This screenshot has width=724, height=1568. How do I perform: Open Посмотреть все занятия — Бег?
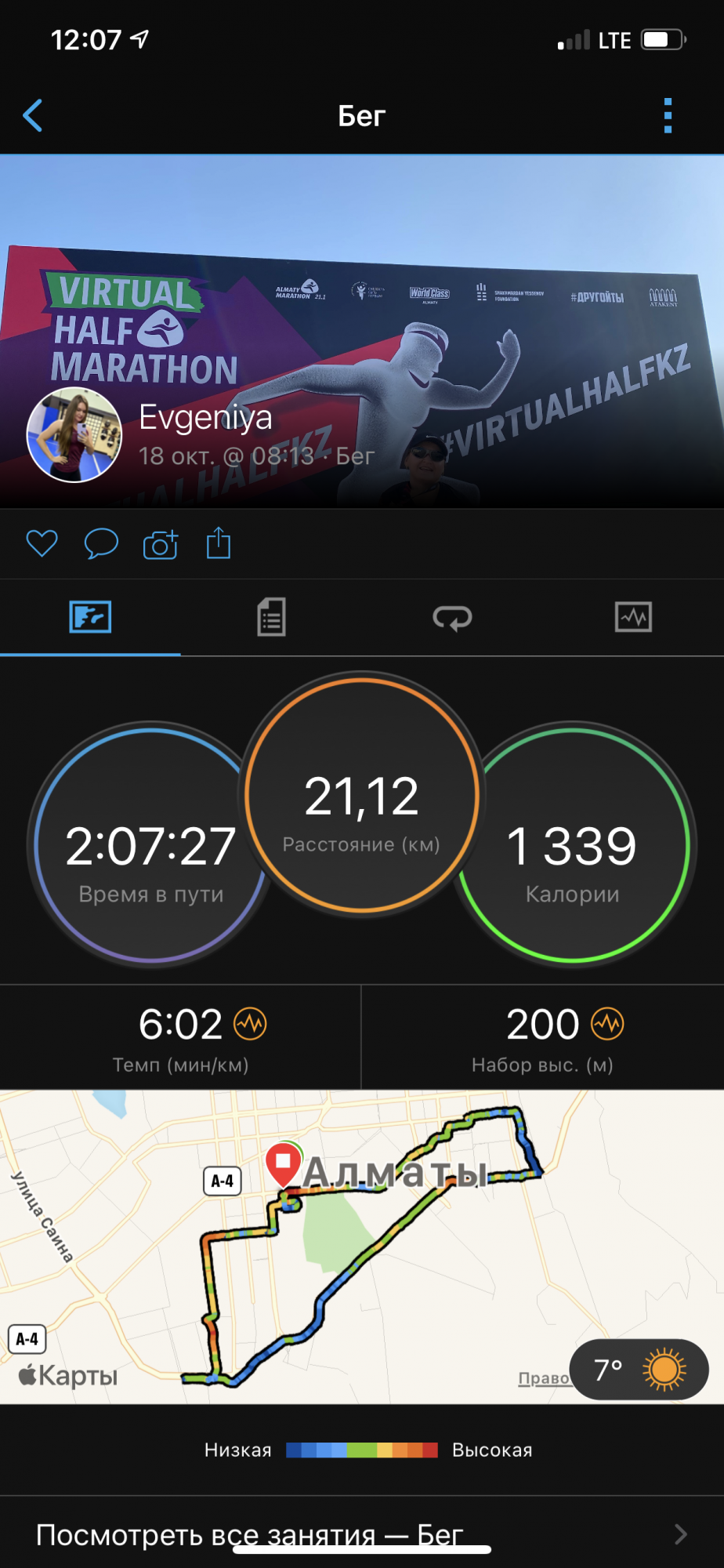[361, 1534]
